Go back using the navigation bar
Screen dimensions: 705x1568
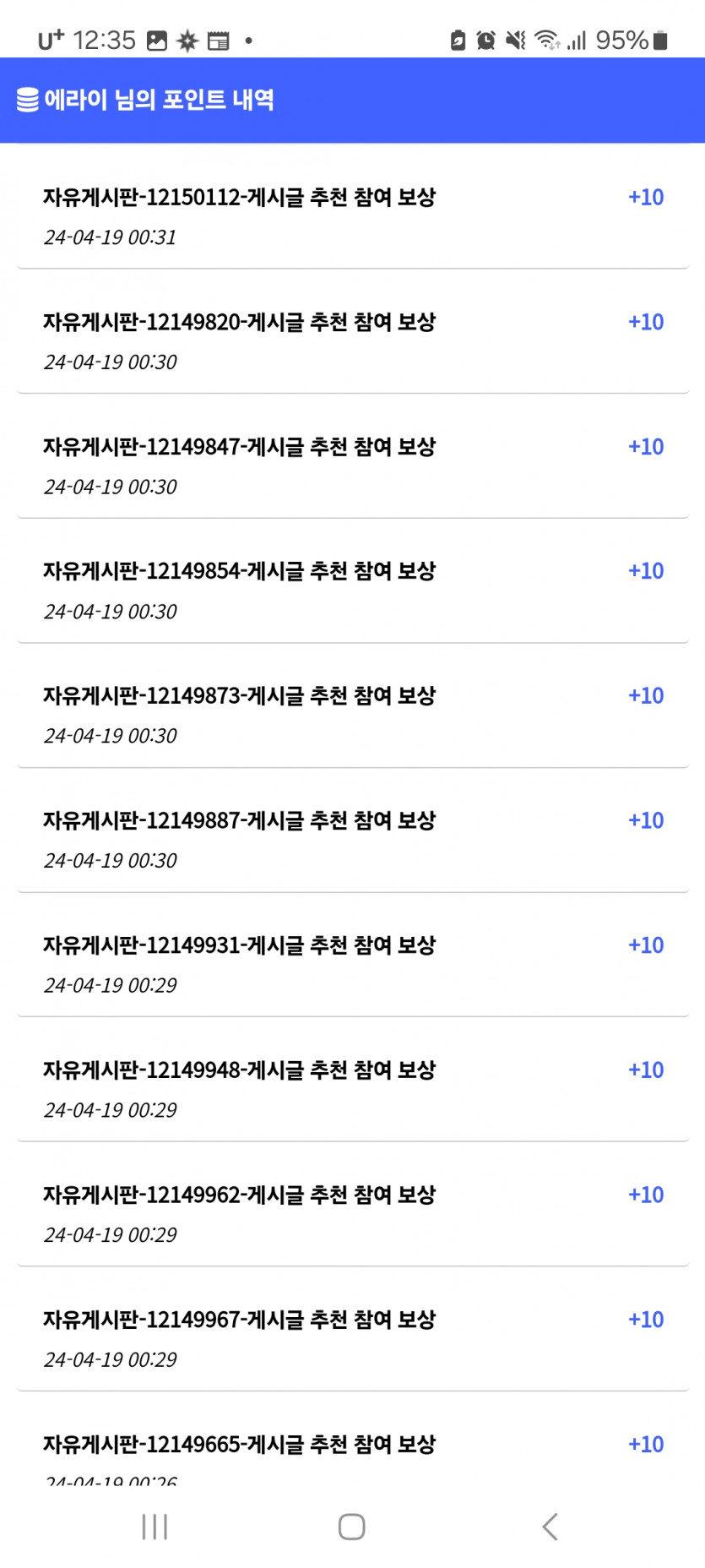click(x=550, y=1526)
